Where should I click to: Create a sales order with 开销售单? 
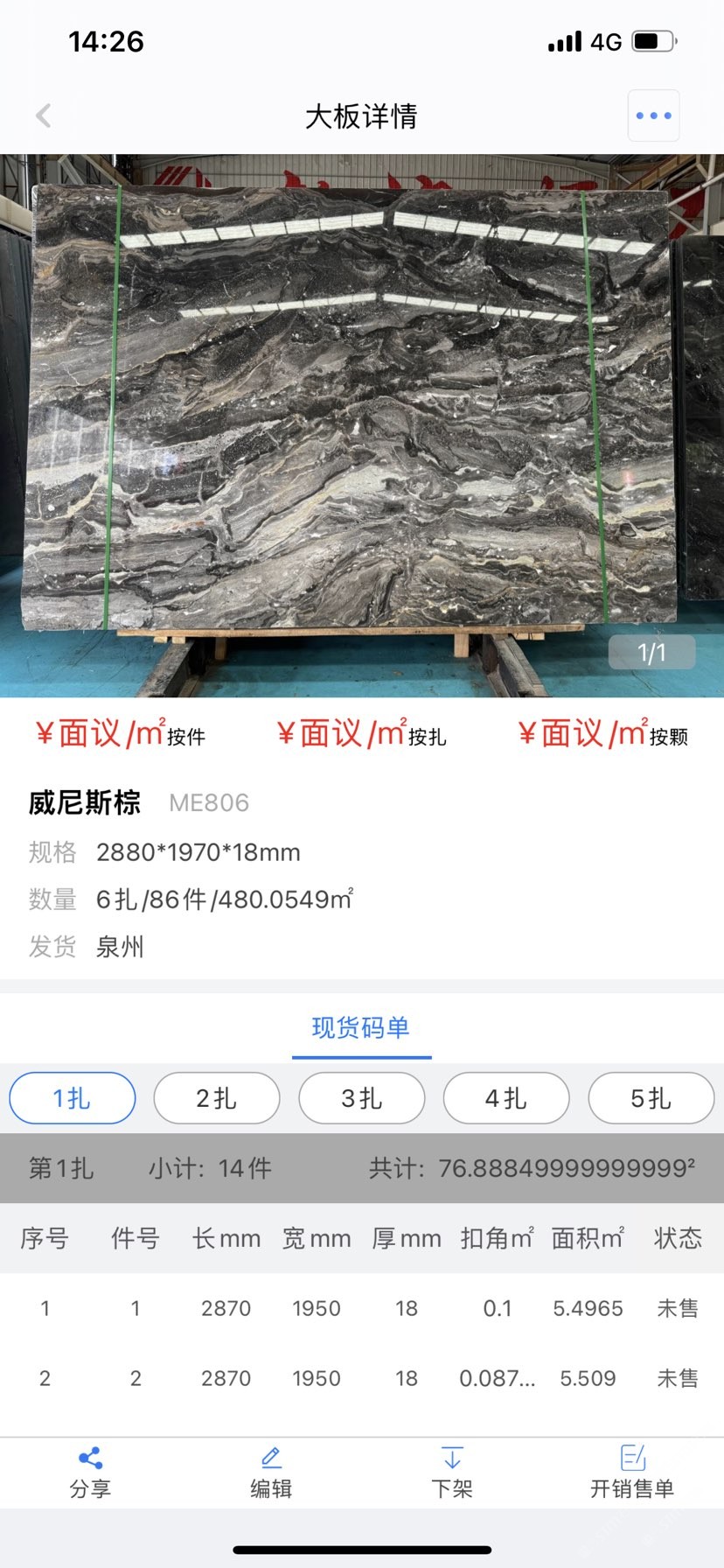632,1472
